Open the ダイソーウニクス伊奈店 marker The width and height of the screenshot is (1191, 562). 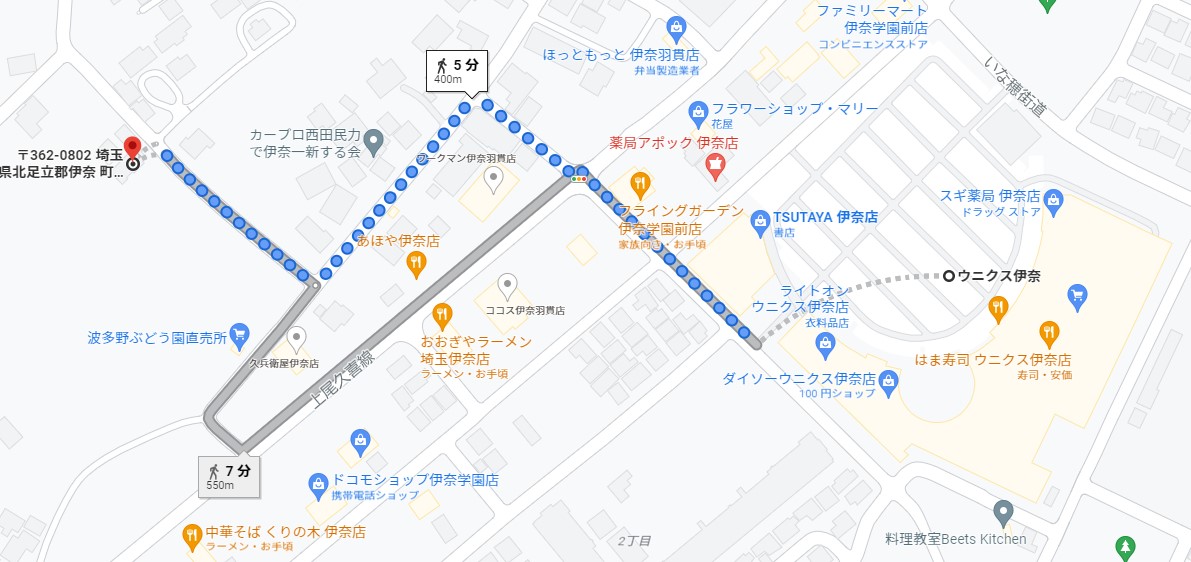(x=886, y=381)
